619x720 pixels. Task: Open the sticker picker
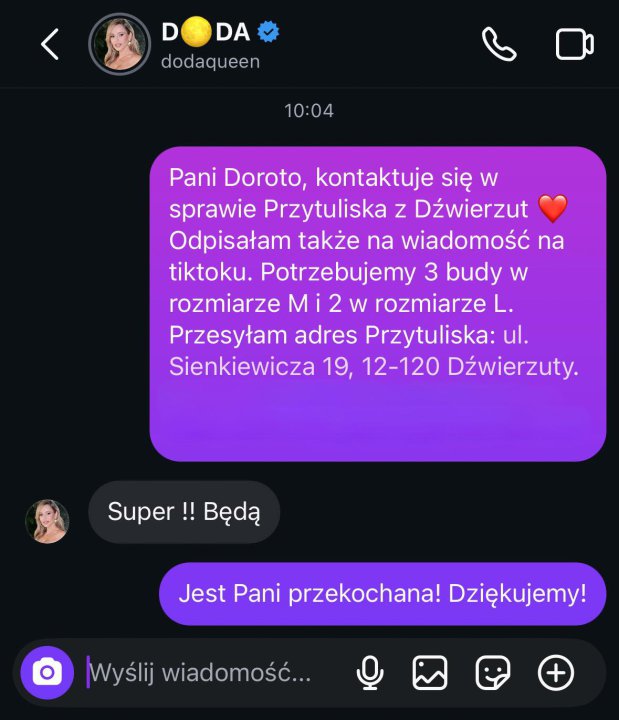[493, 673]
